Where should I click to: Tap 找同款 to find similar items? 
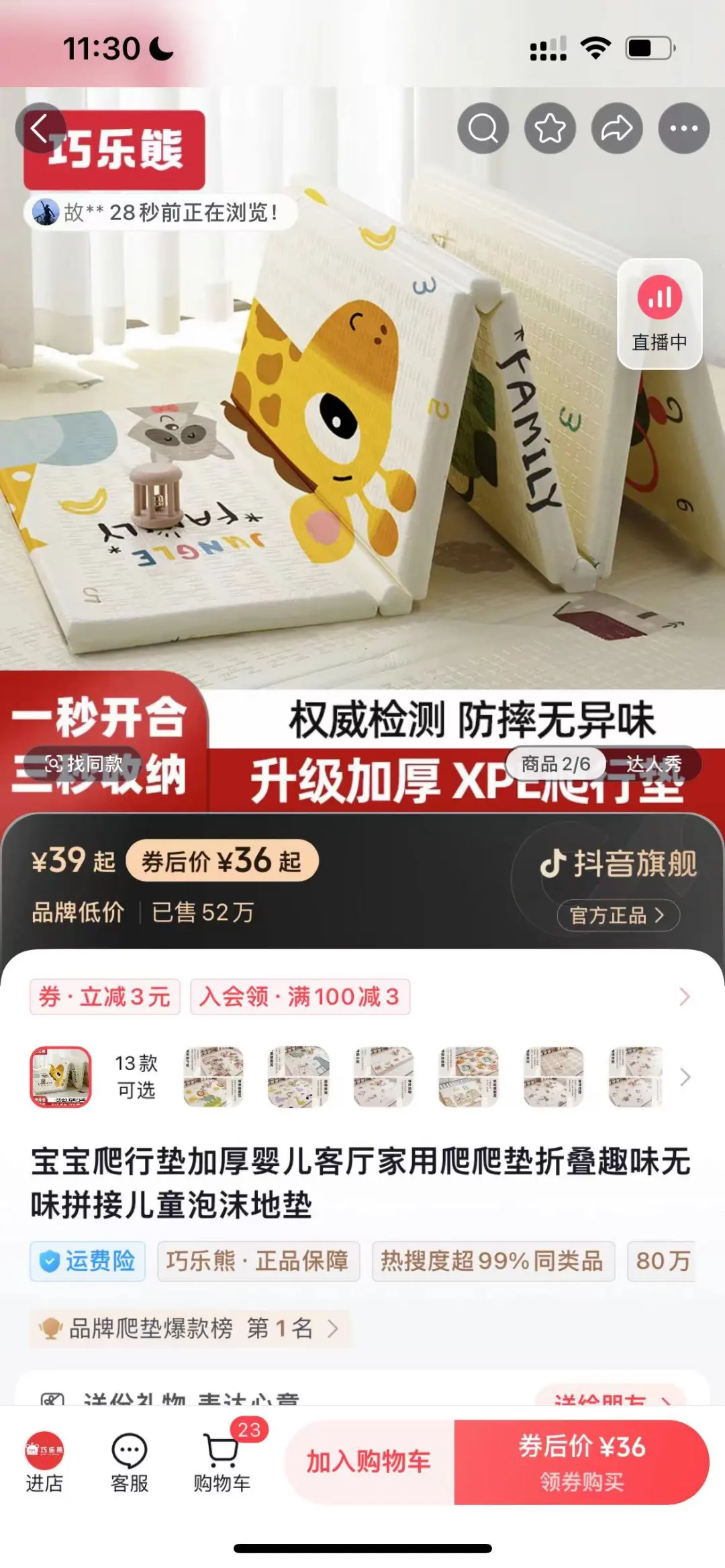tap(84, 764)
